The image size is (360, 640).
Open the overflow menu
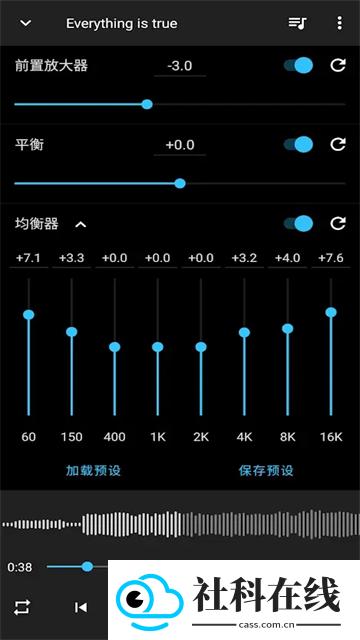(x=339, y=23)
